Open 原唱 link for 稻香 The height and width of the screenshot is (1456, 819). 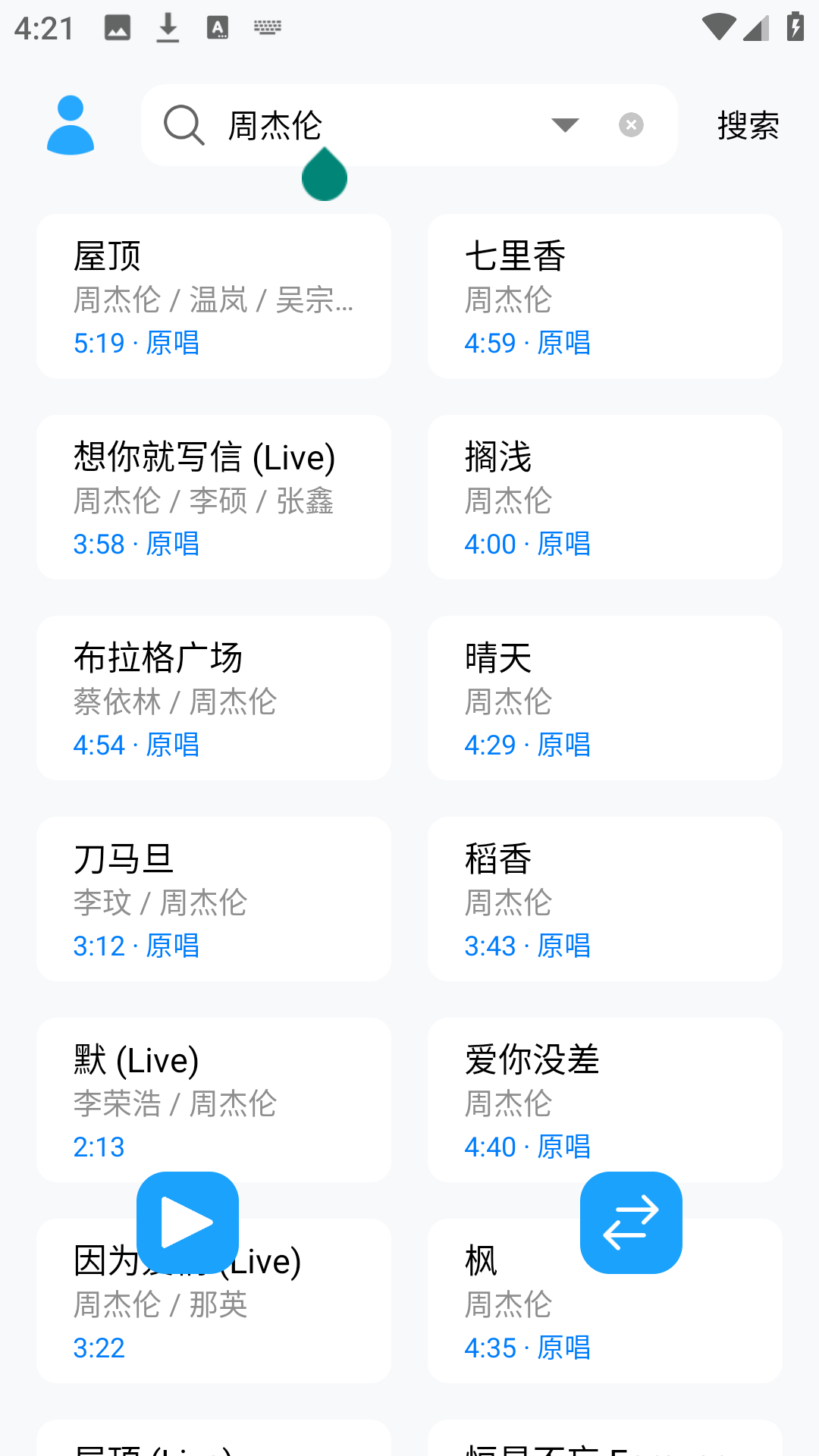(x=564, y=946)
